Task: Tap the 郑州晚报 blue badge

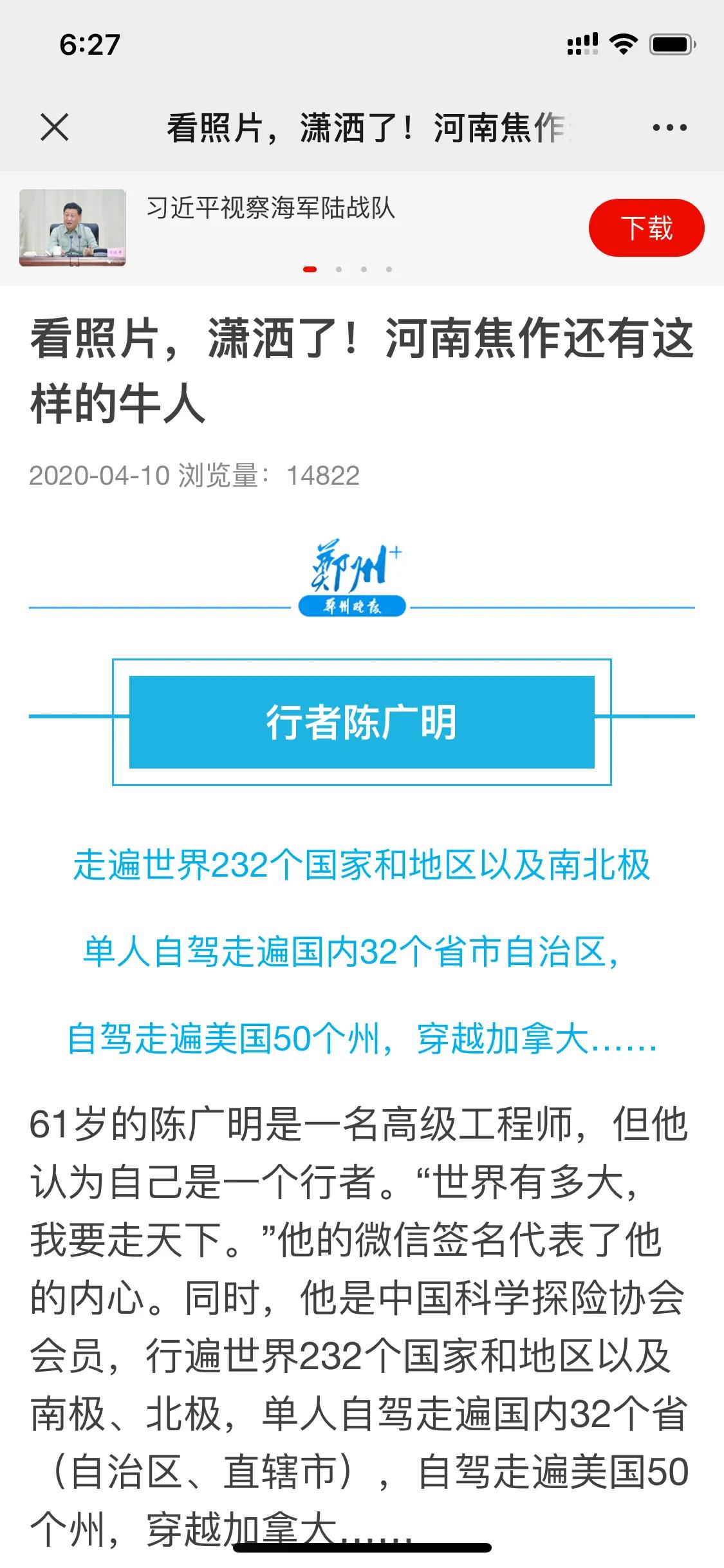Action: tap(353, 606)
